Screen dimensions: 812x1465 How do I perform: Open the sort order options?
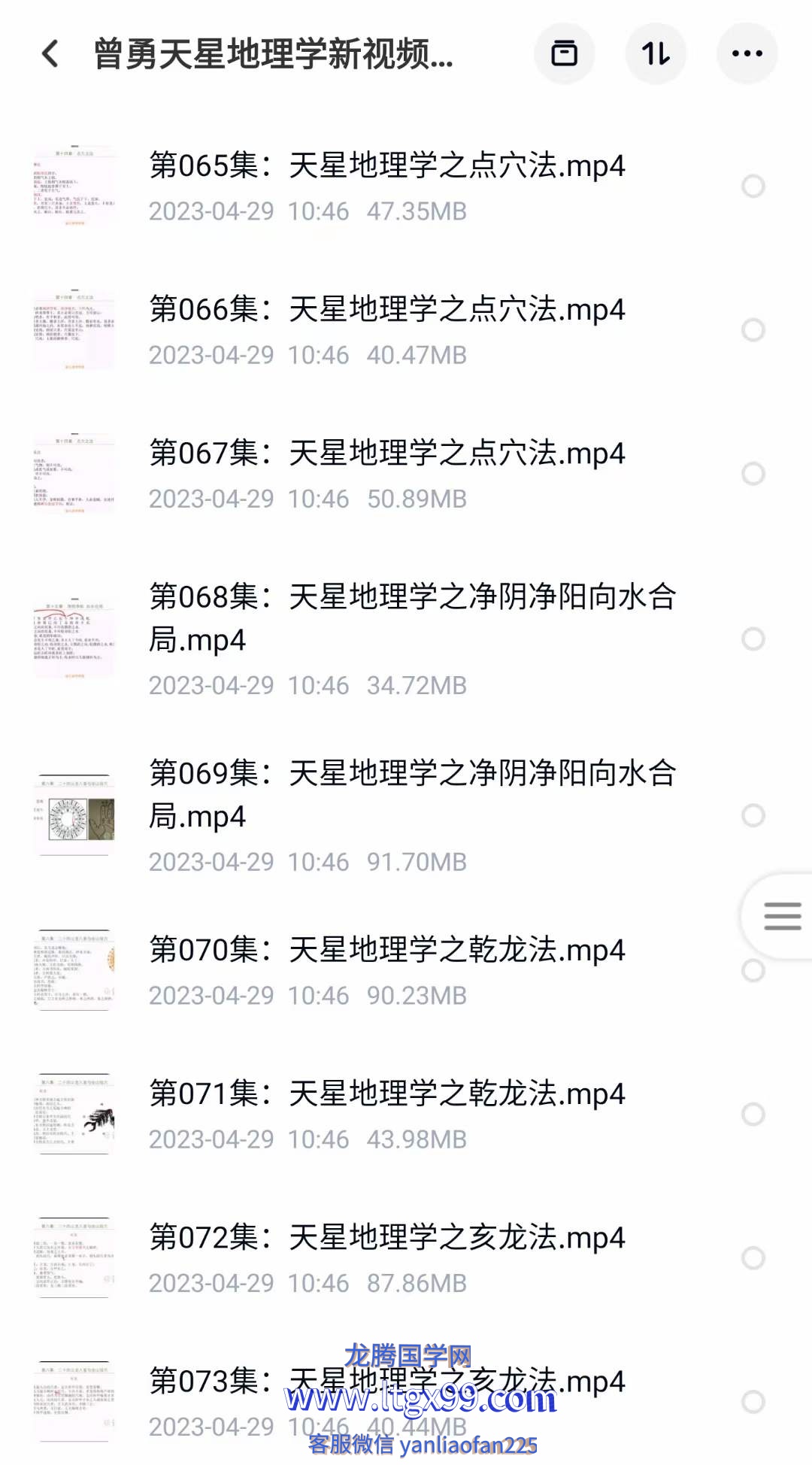[x=656, y=53]
